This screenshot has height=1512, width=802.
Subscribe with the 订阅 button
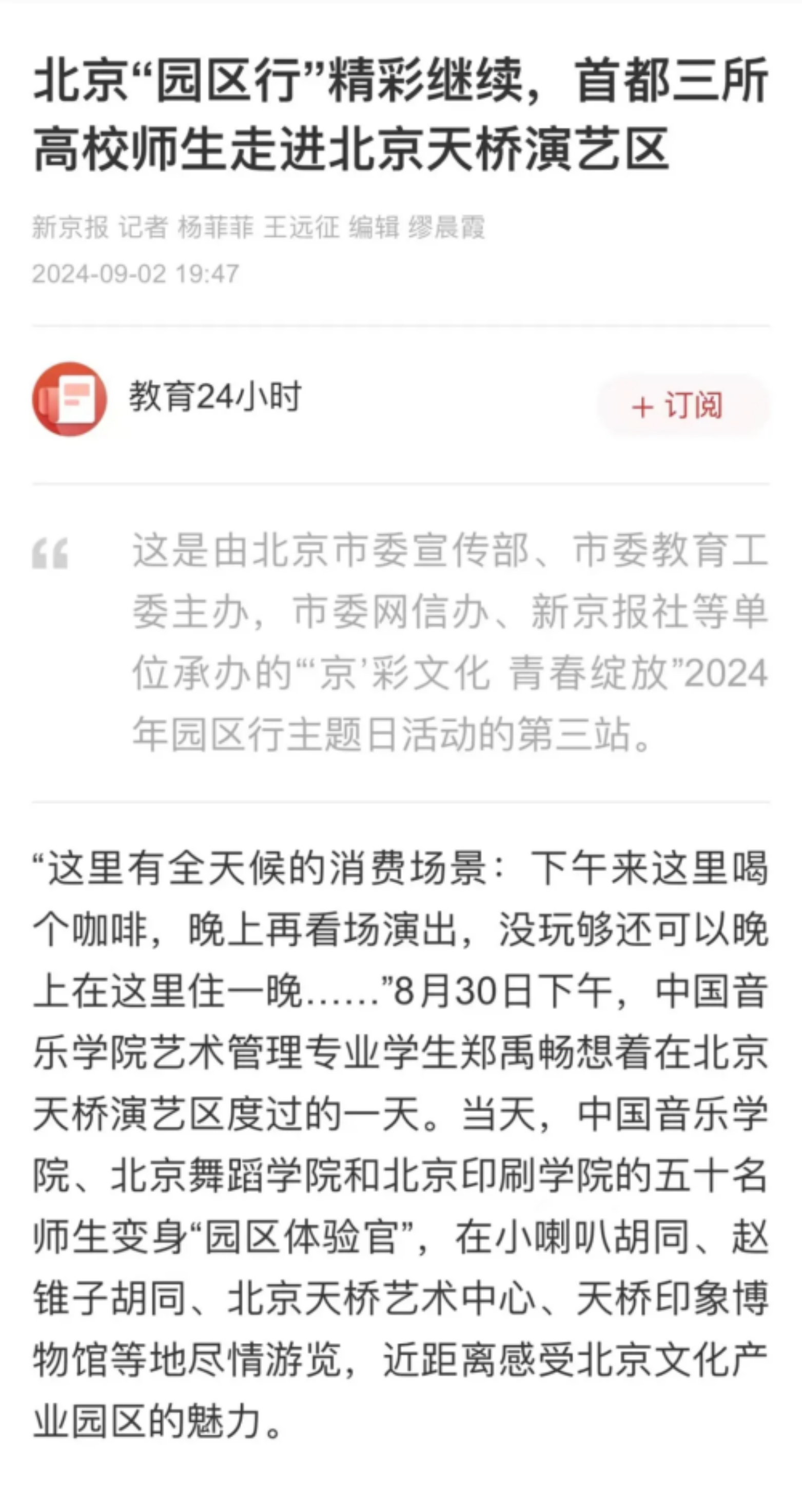(683, 406)
